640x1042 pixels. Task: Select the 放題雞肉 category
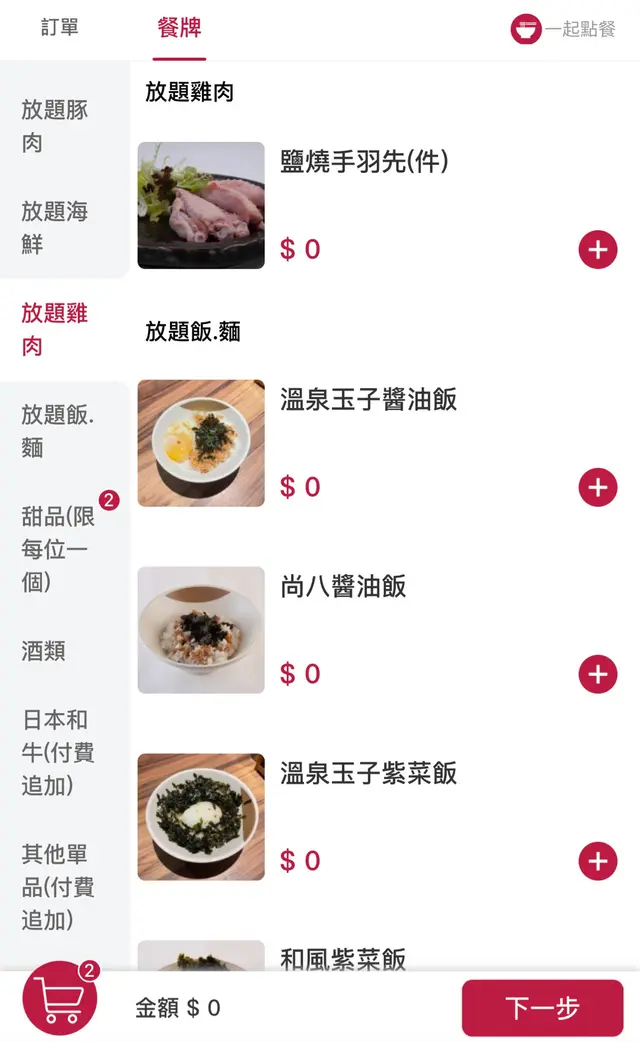point(55,329)
